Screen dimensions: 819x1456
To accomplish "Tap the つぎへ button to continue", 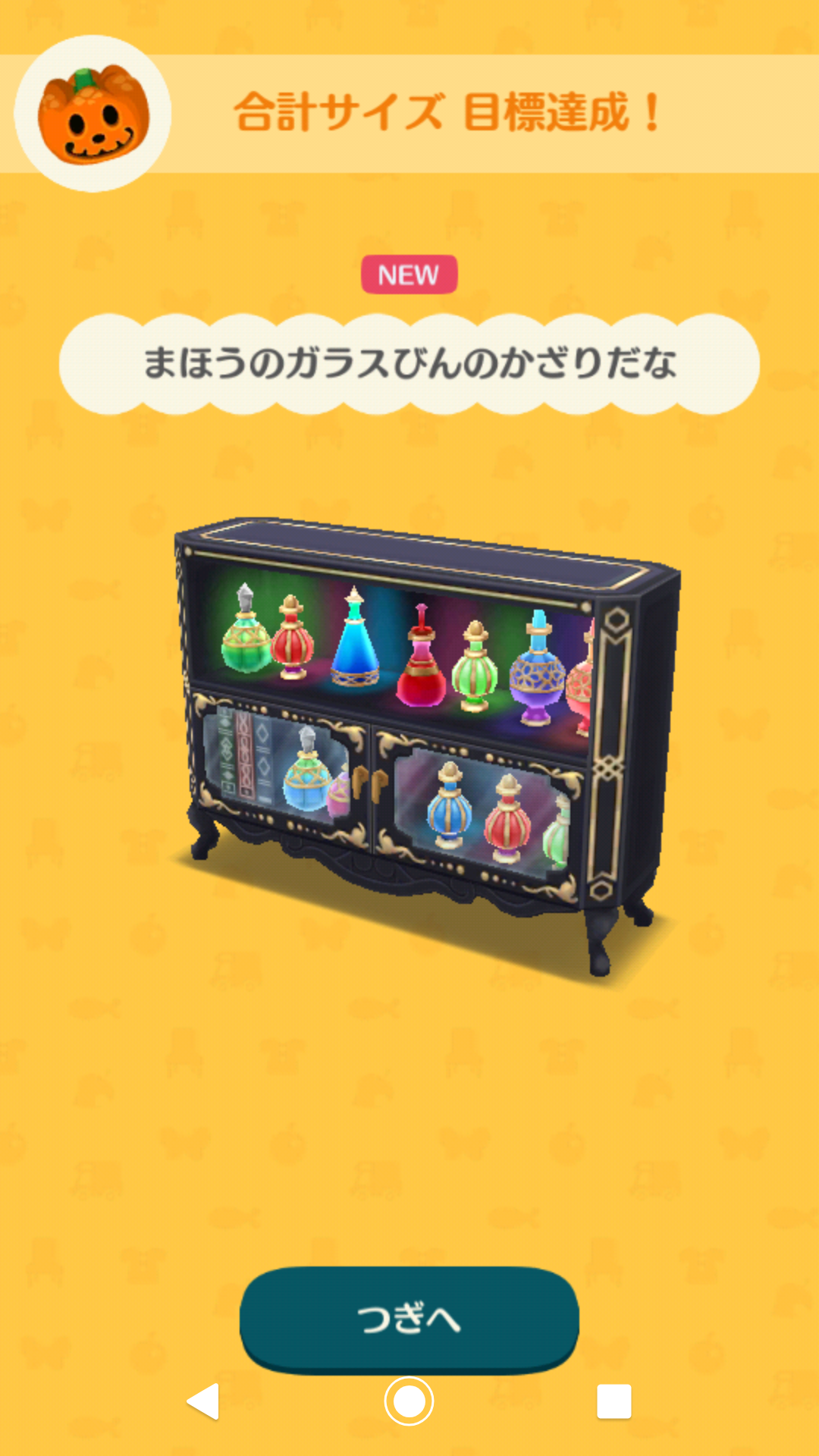I will (x=409, y=1318).
